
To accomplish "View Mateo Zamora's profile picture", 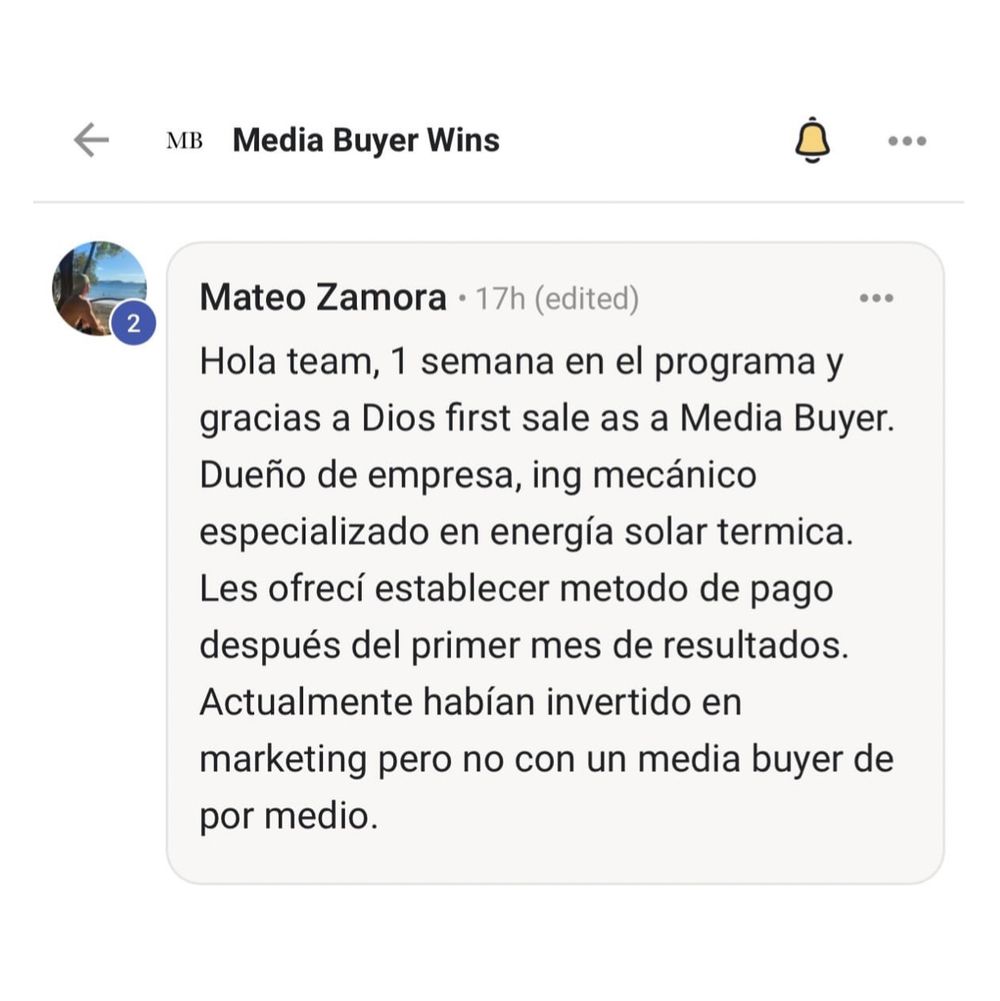I will tap(100, 289).
